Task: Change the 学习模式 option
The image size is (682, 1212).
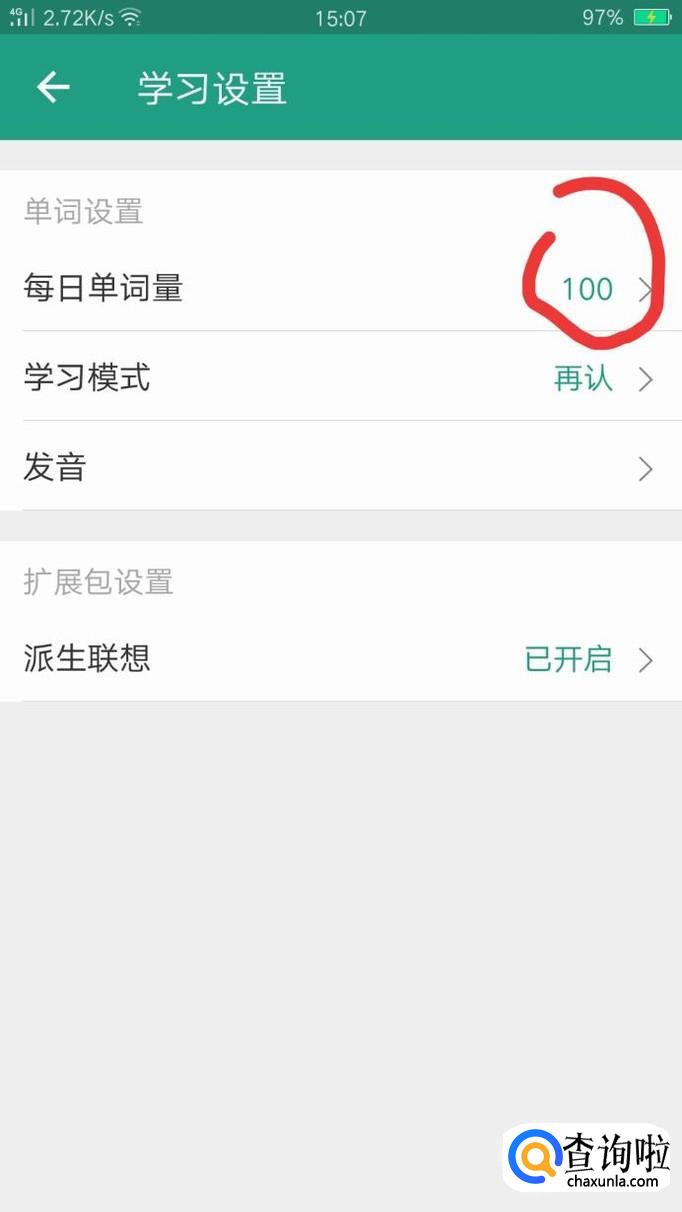Action: (340, 378)
